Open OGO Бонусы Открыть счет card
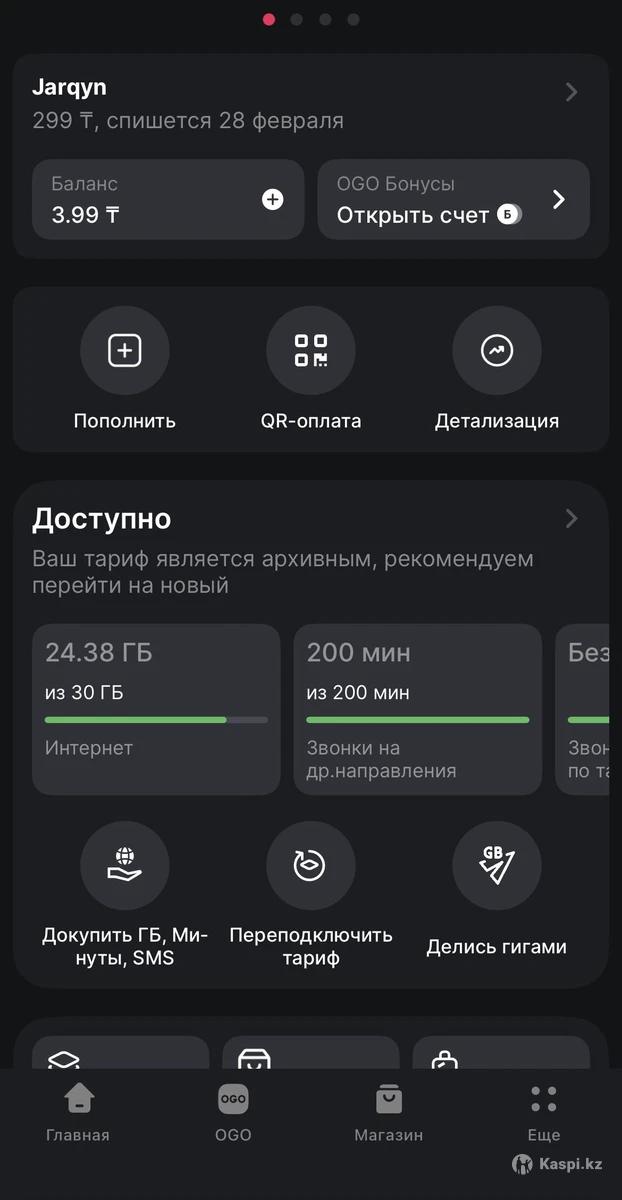The height and width of the screenshot is (1200, 622). (x=453, y=200)
